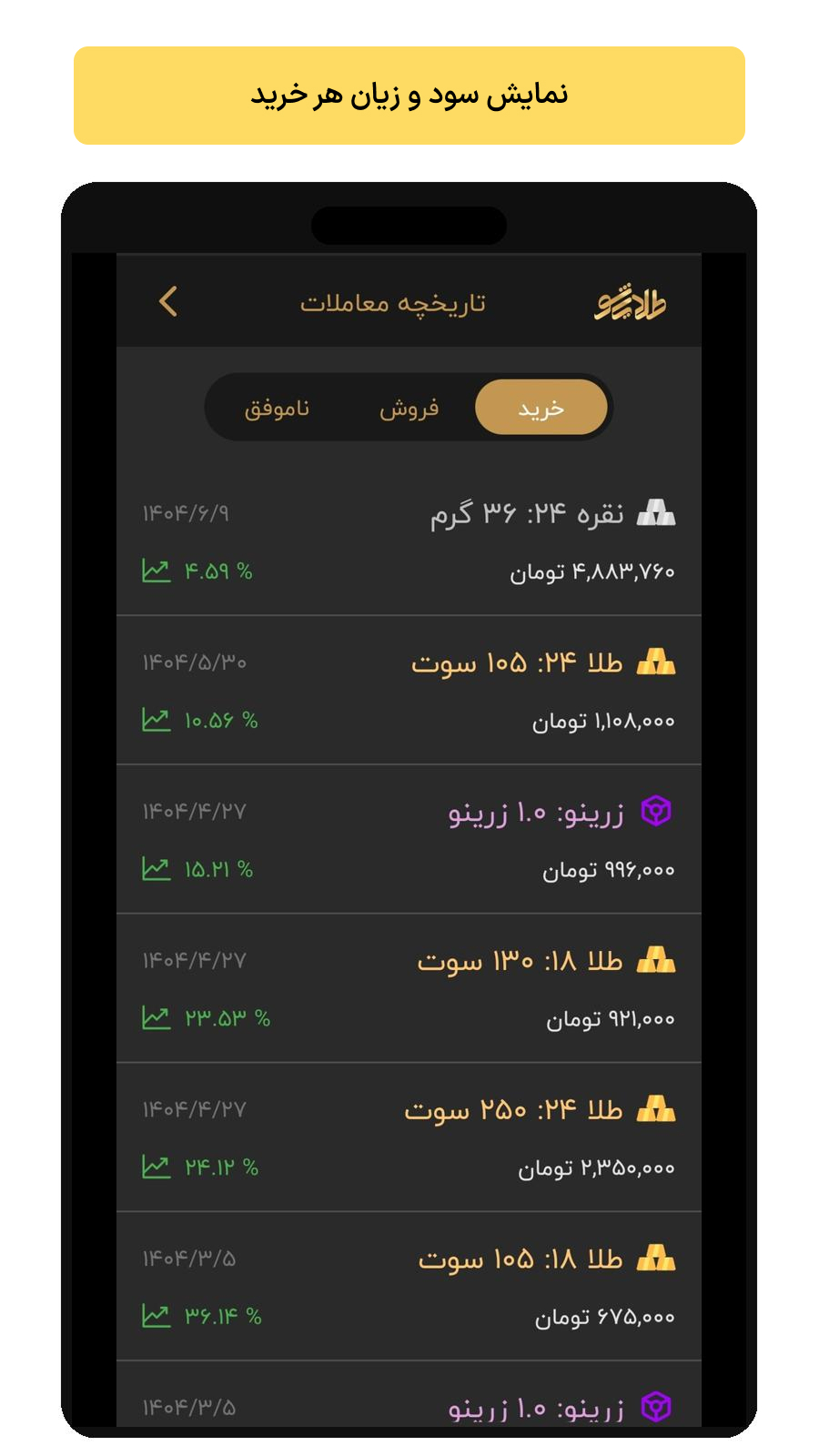The width and height of the screenshot is (819, 1456).
Task: Click the gold bars icon for طلا ۲۴: ۱۰۵ سوت
Action: 657,663
